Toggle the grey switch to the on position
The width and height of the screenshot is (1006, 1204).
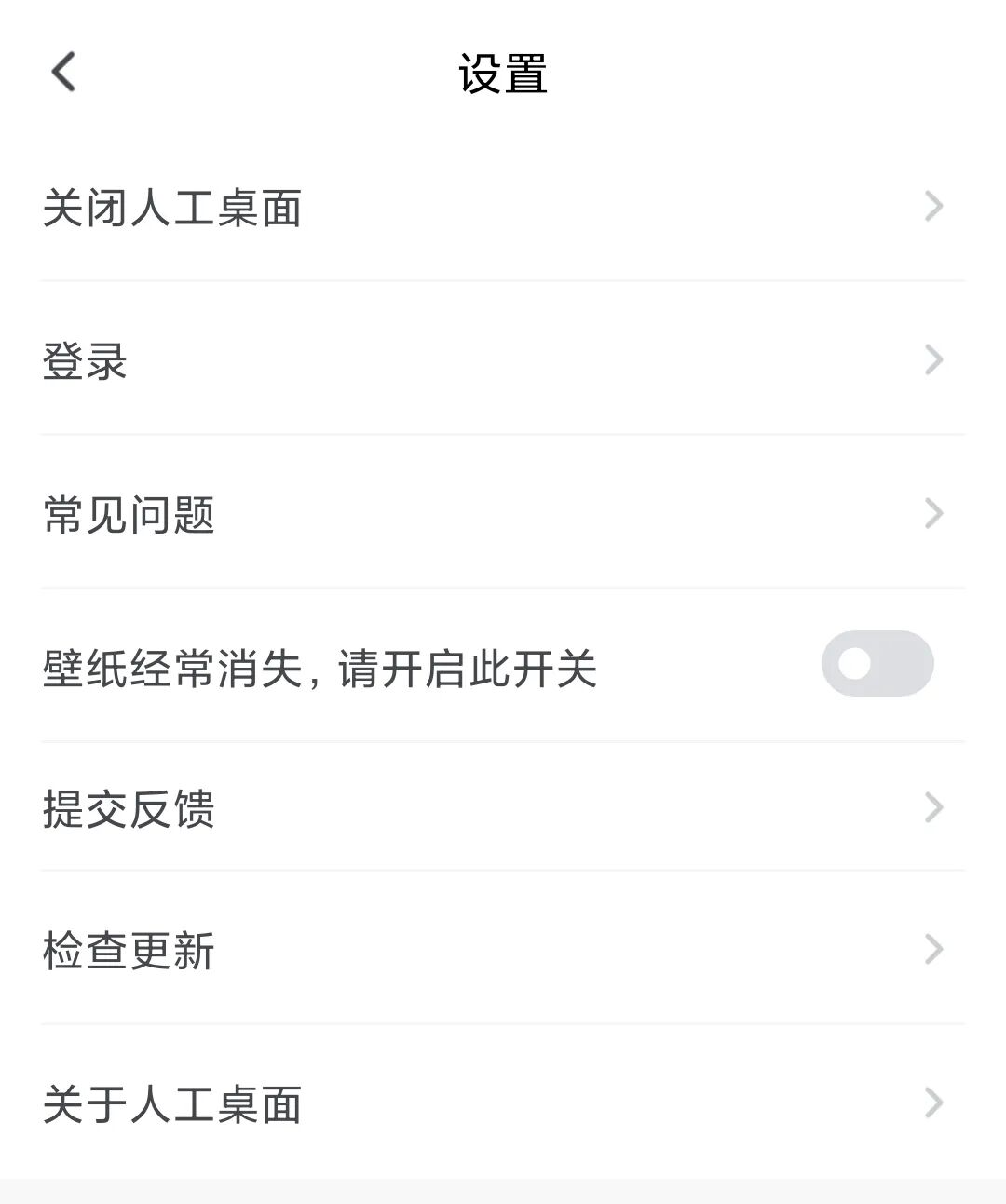pyautogui.click(x=878, y=663)
